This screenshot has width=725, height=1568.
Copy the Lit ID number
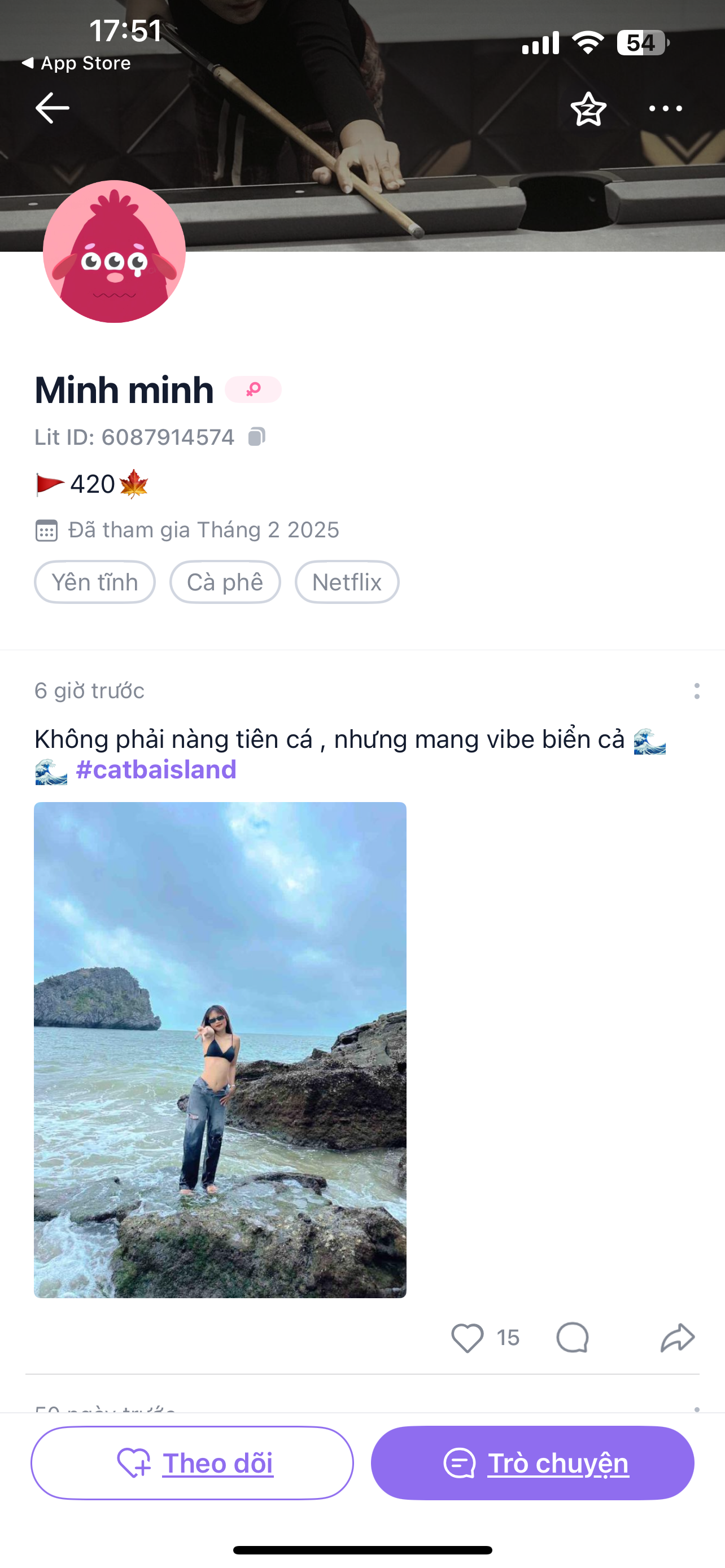(257, 437)
